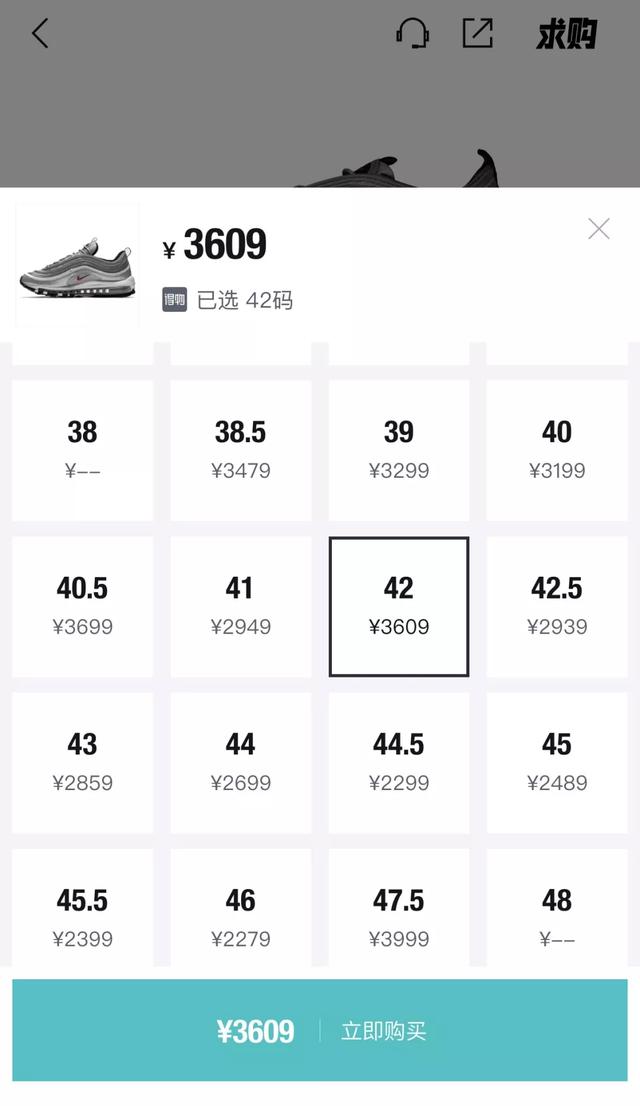Choose size 39 for ¥3299

(x=399, y=449)
